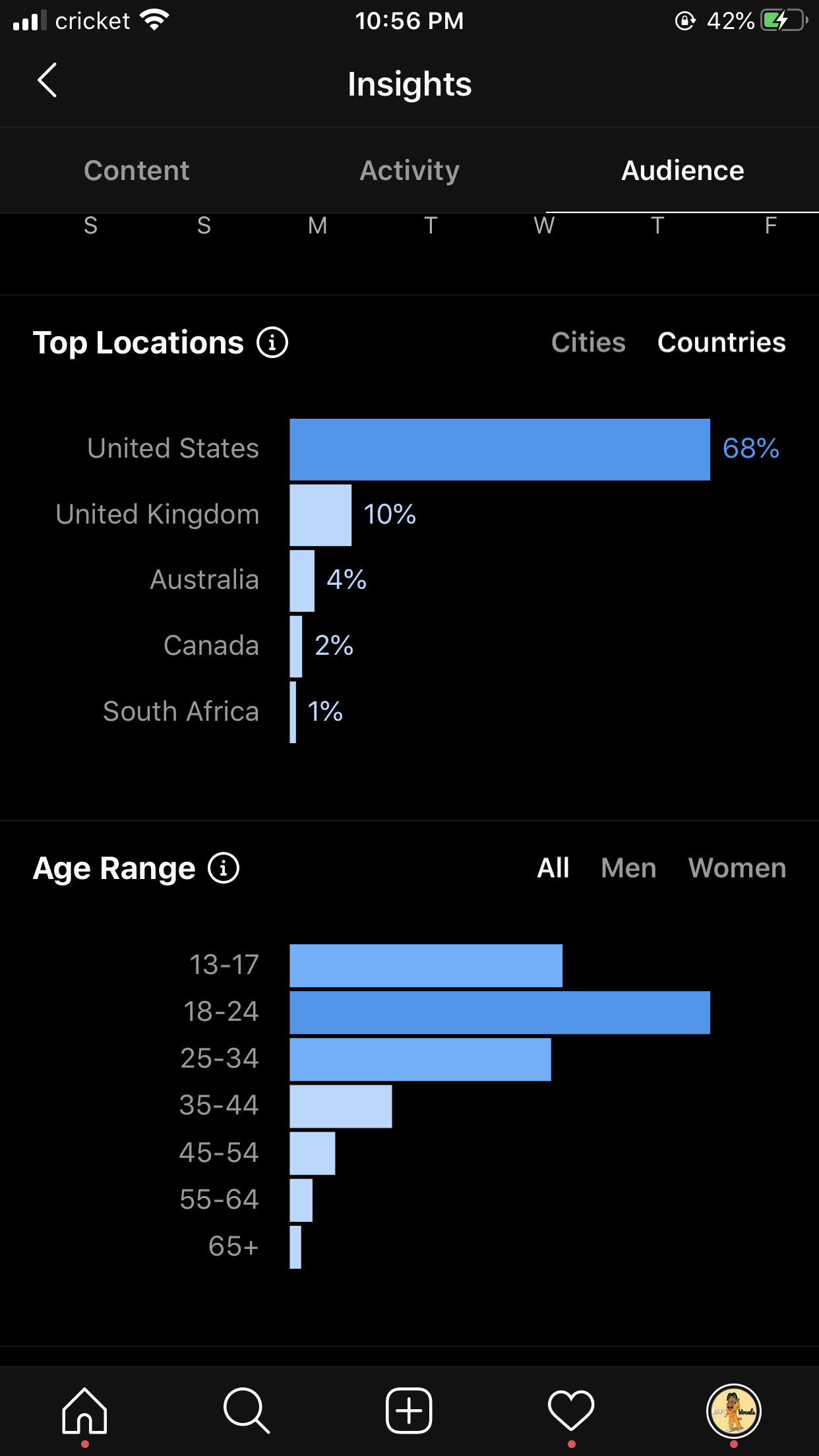Go back from Insights
Screen dimensions: 819x1456
tap(47, 80)
